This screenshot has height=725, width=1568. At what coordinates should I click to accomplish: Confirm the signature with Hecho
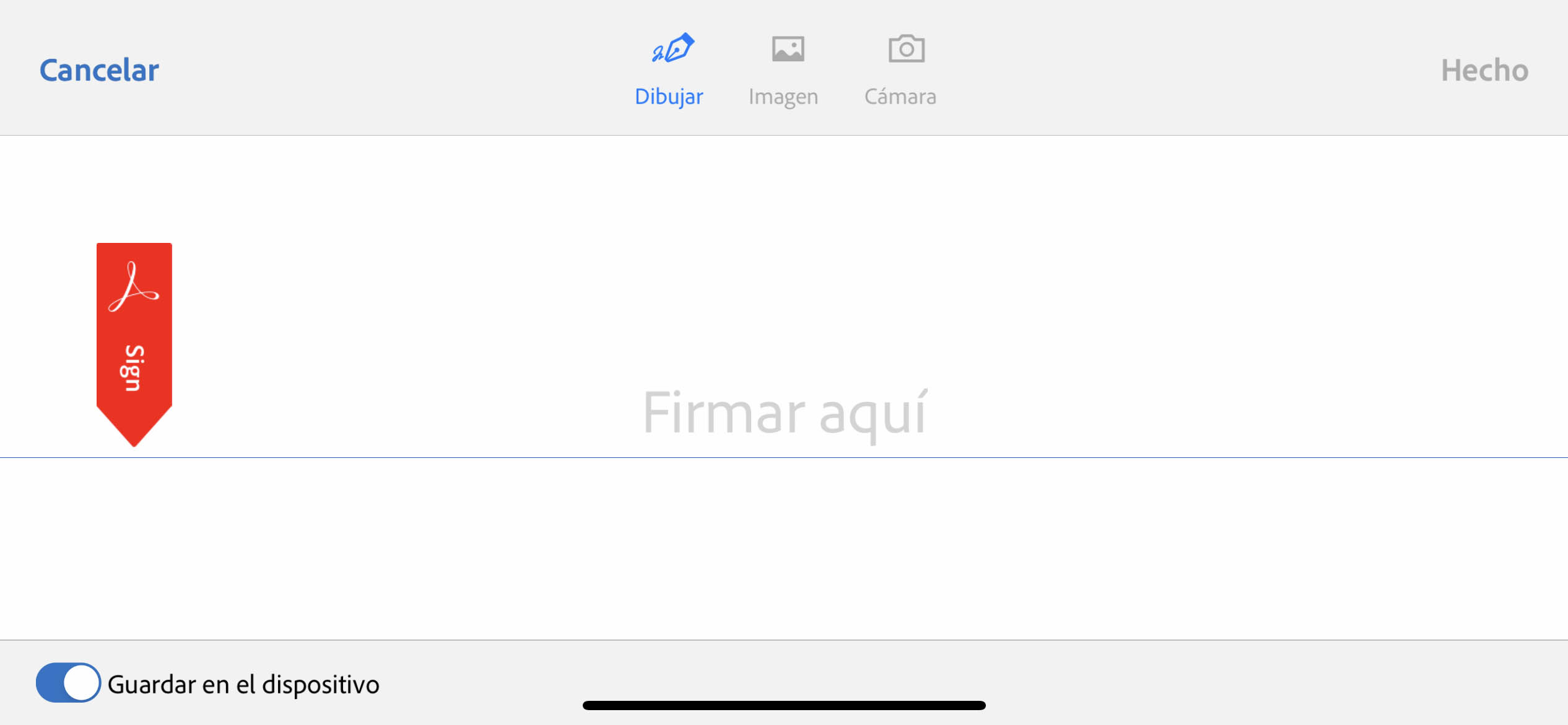[1485, 70]
